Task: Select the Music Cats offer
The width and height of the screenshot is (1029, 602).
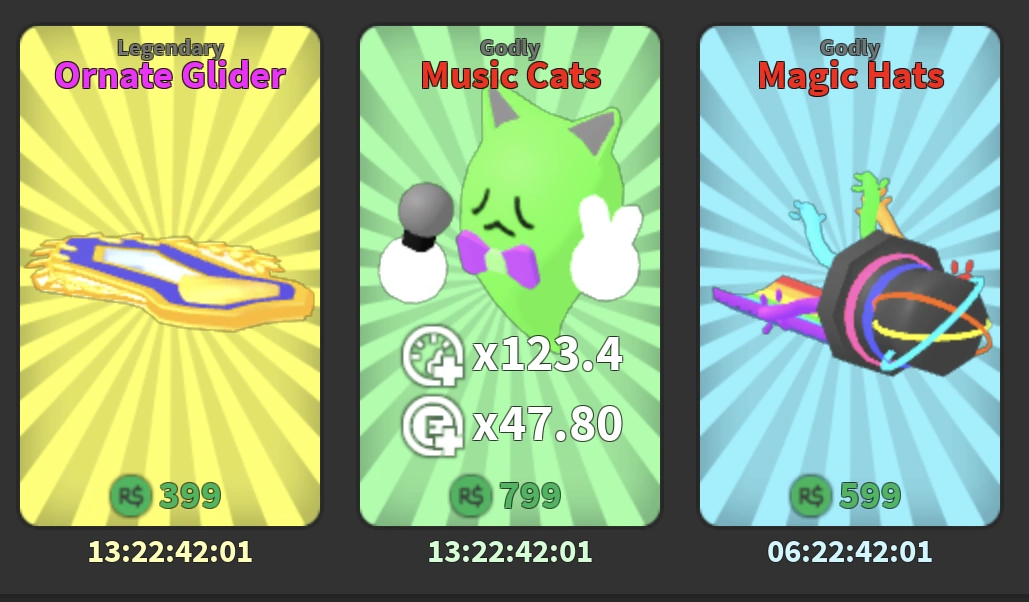Action: click(x=510, y=276)
